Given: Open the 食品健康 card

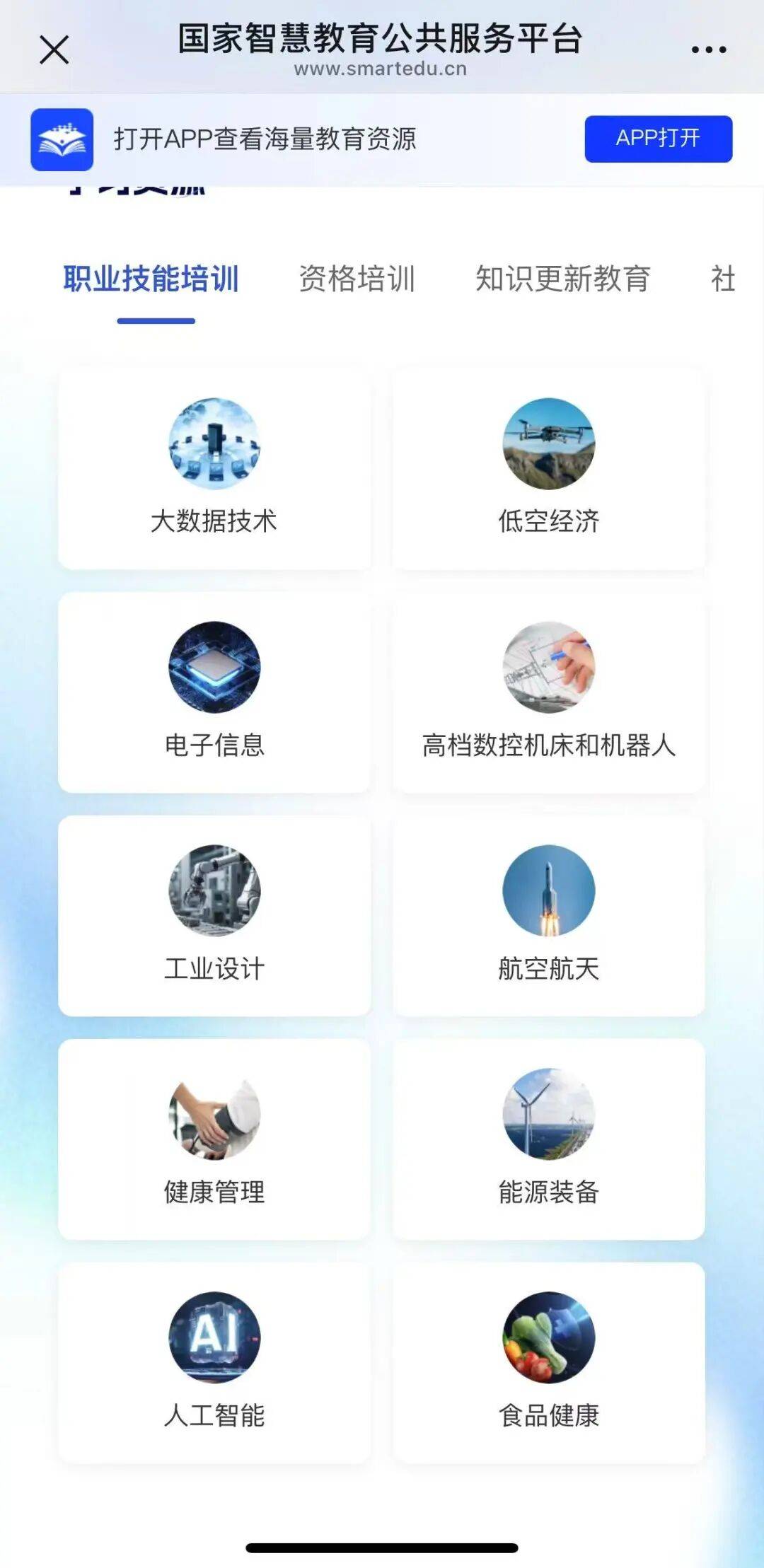Looking at the screenshot, I should pos(548,1362).
